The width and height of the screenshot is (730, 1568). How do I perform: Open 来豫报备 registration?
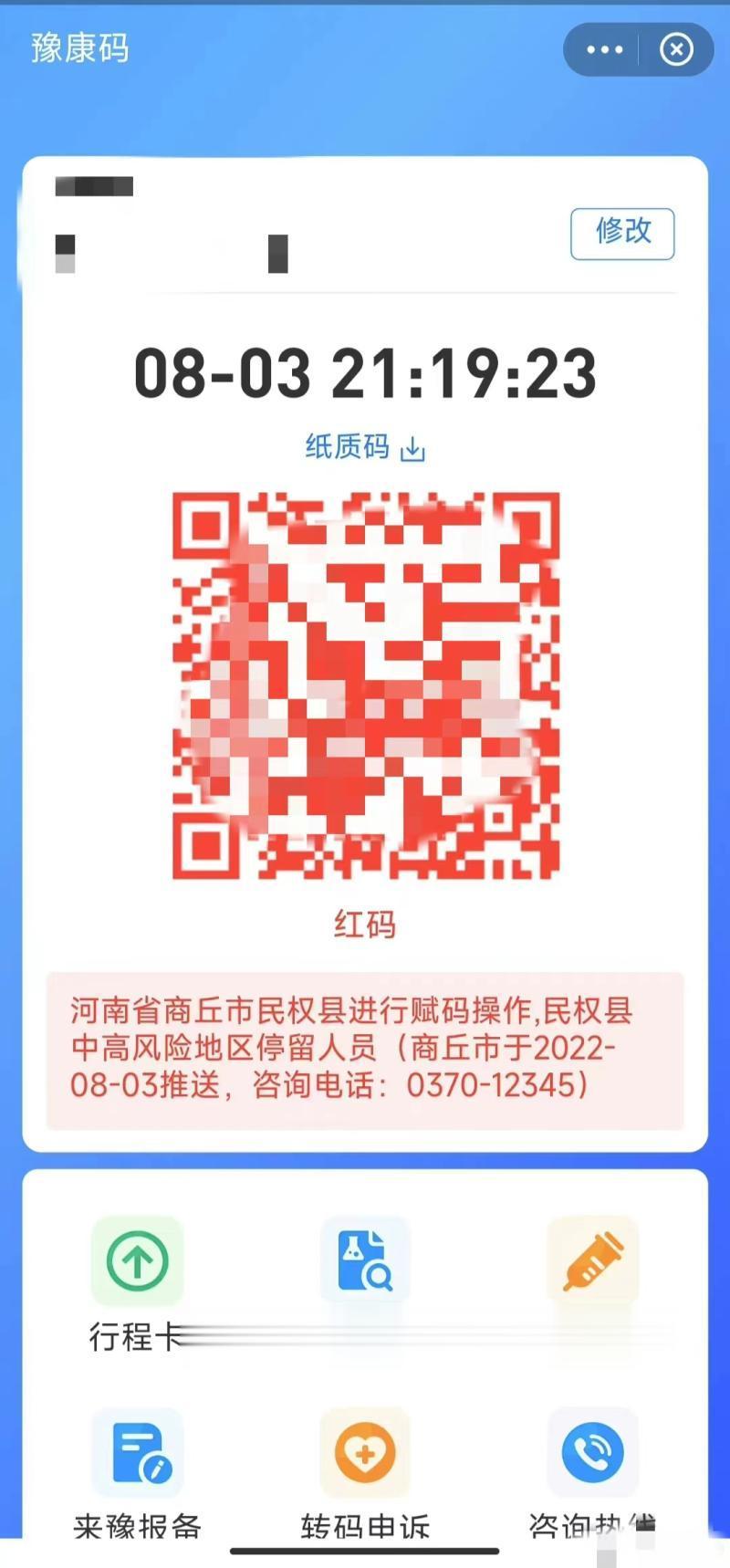[137, 1453]
